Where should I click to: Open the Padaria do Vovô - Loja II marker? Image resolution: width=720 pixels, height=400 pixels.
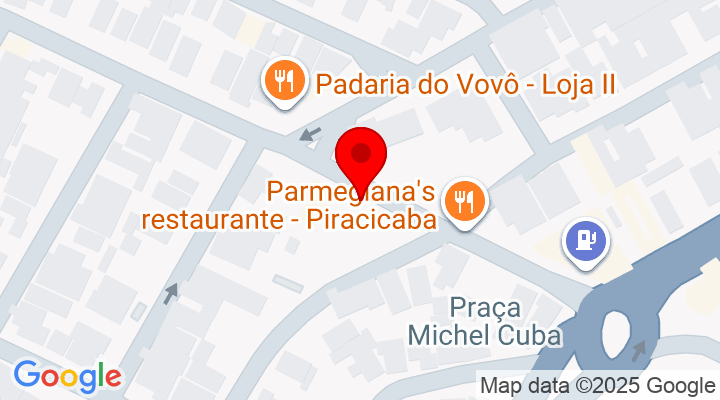(x=284, y=81)
